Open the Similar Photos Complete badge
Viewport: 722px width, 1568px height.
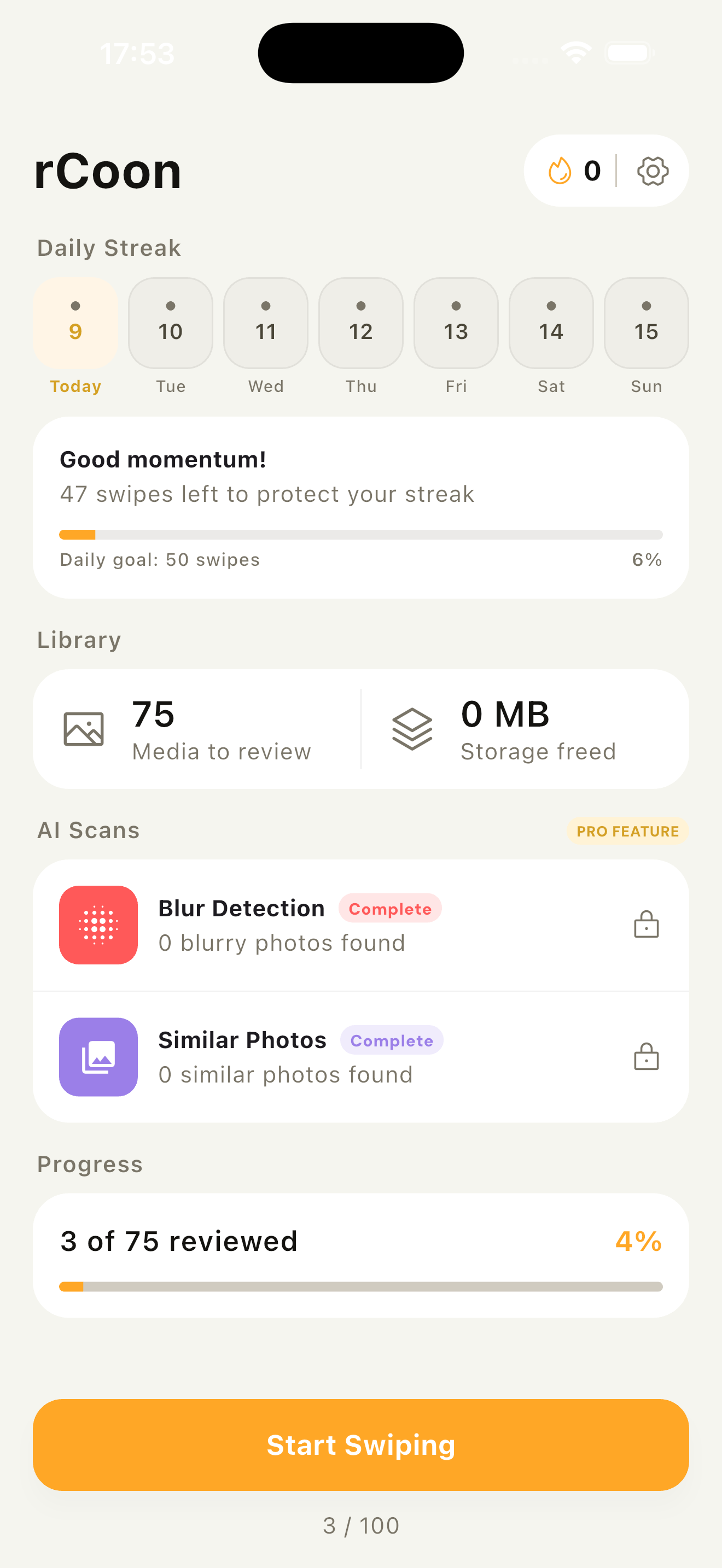tap(392, 1041)
